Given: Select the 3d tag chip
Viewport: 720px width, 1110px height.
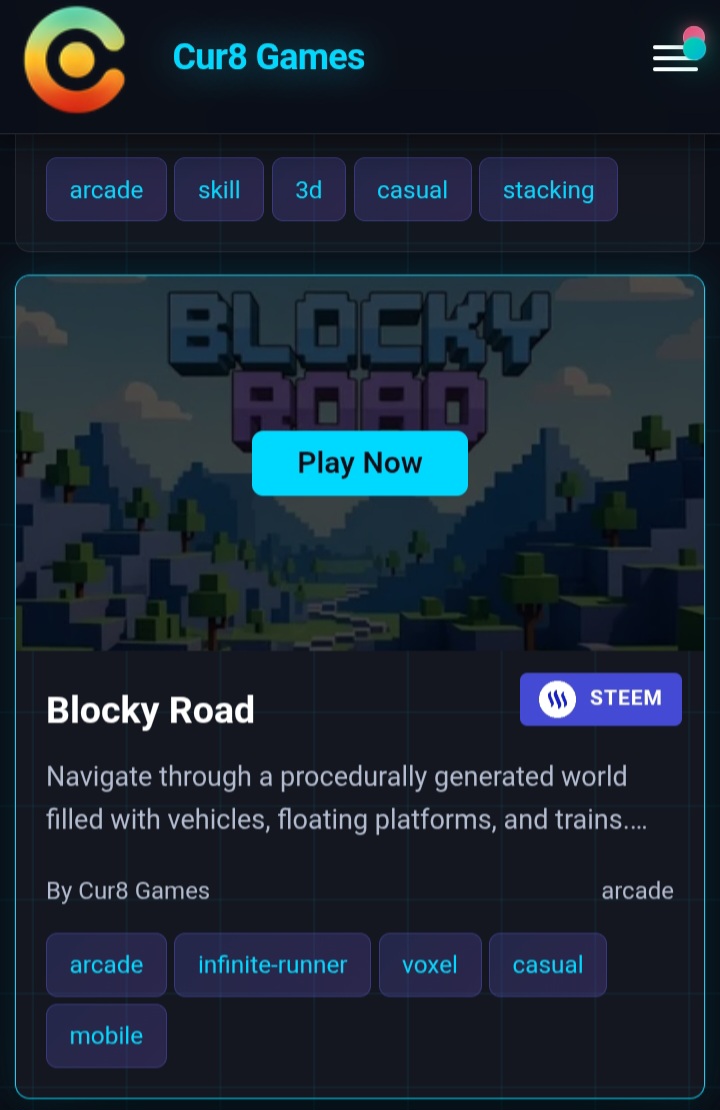Looking at the screenshot, I should pyautogui.click(x=308, y=190).
